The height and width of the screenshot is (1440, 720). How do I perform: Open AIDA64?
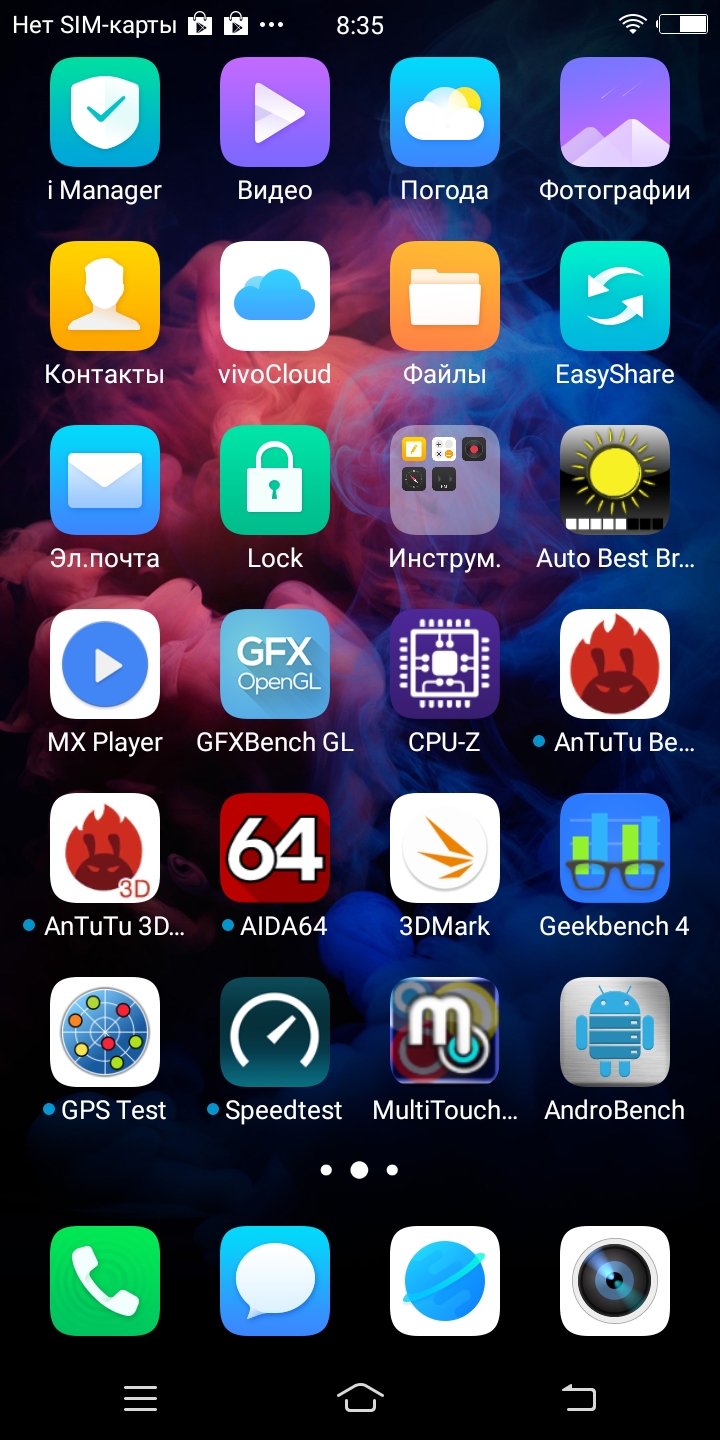click(275, 848)
